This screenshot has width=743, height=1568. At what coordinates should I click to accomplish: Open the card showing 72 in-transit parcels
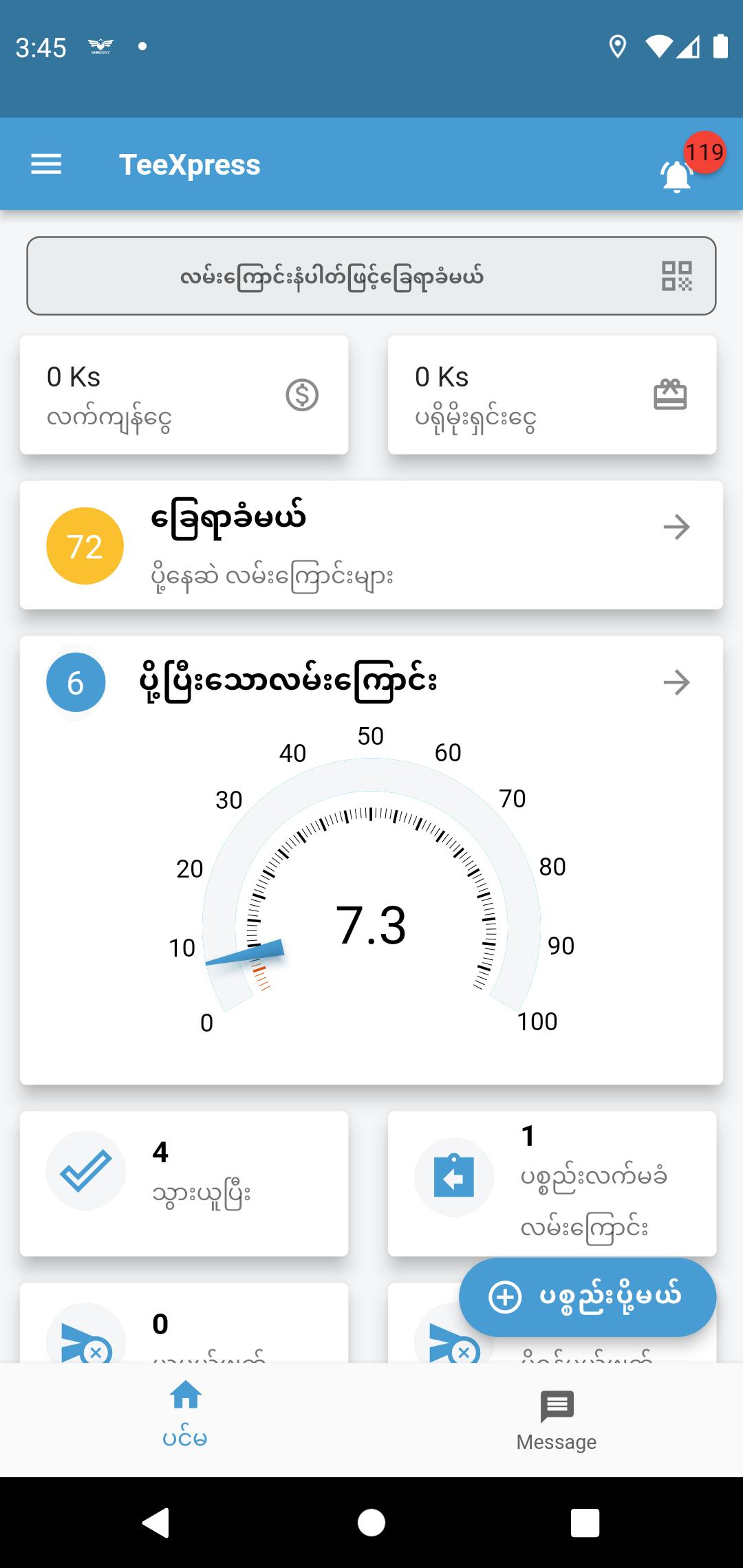(x=371, y=545)
